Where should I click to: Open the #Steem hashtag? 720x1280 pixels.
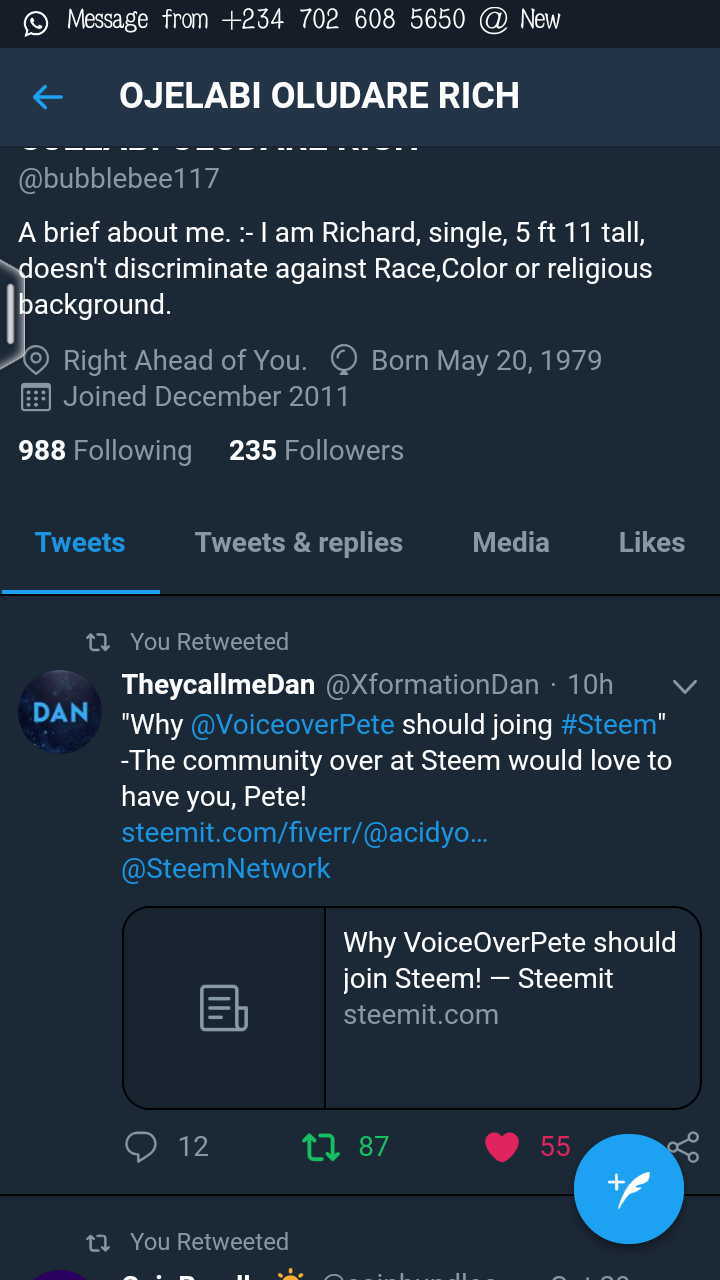point(608,724)
